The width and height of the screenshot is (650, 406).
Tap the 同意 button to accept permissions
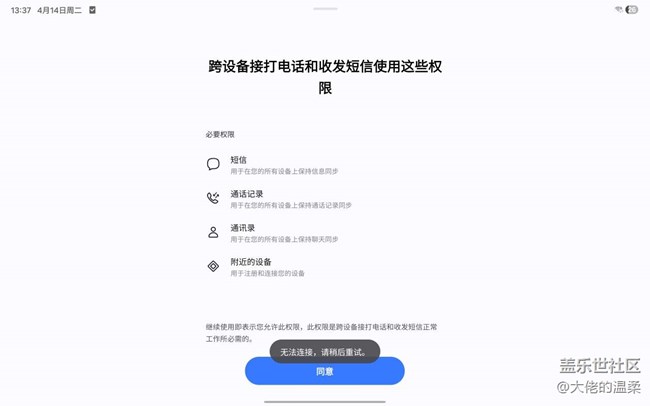pos(325,372)
